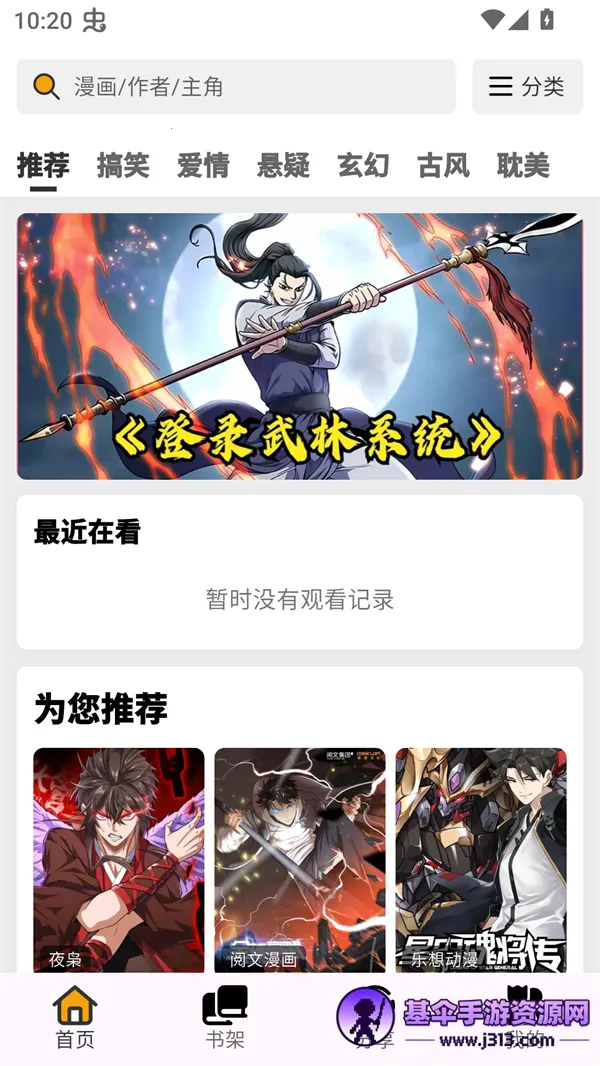
Task: Select the 爱情 tab
Action: 203,166
